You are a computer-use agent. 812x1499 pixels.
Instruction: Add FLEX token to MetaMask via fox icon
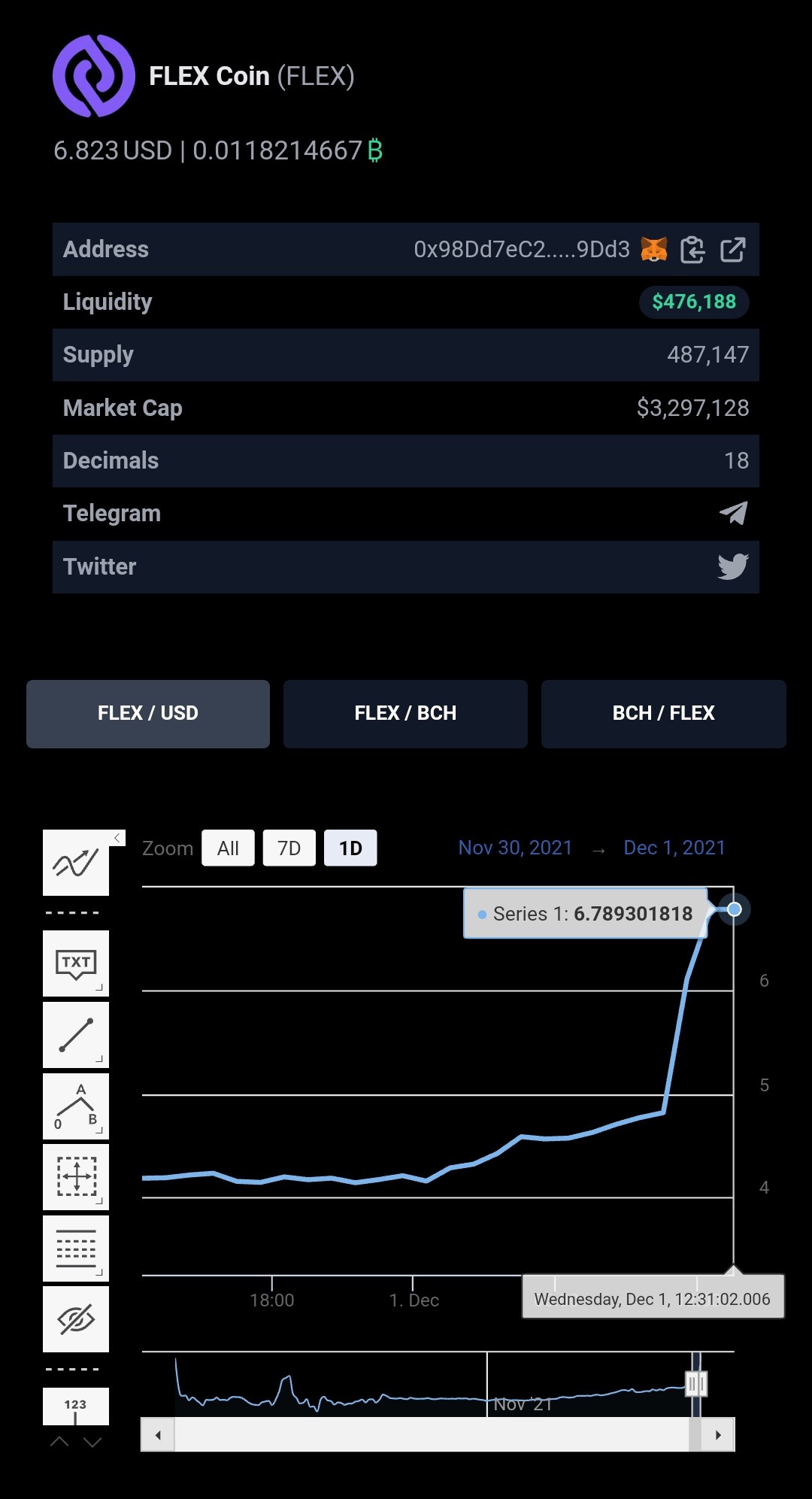[x=653, y=249]
